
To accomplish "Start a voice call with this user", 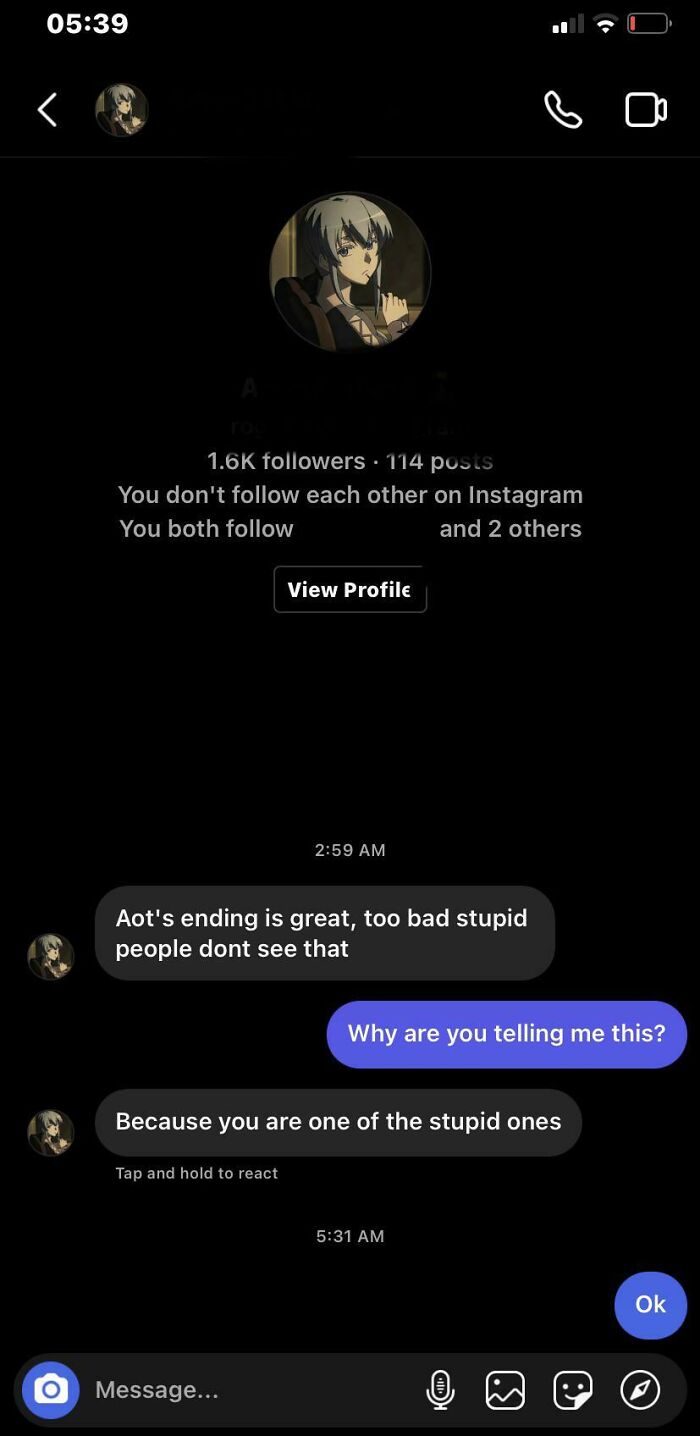I will 563,110.
